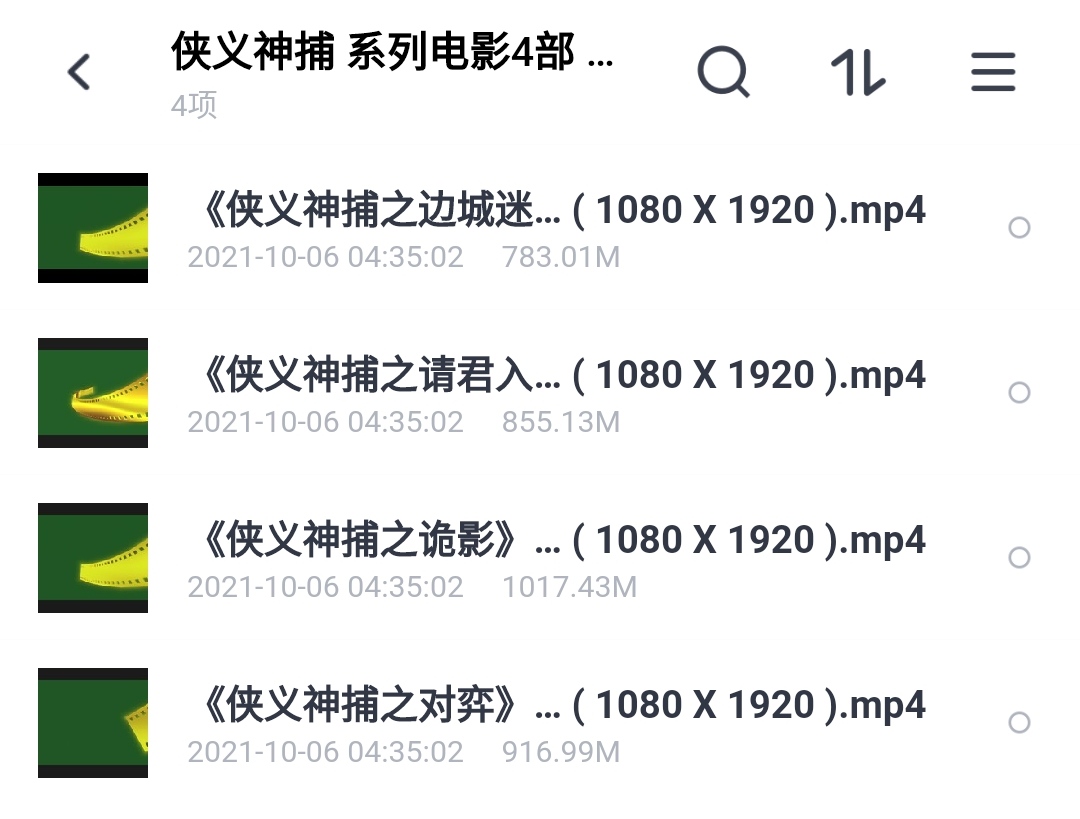The image size is (1080, 819).
Task: Open the sort order options
Action: [x=858, y=73]
